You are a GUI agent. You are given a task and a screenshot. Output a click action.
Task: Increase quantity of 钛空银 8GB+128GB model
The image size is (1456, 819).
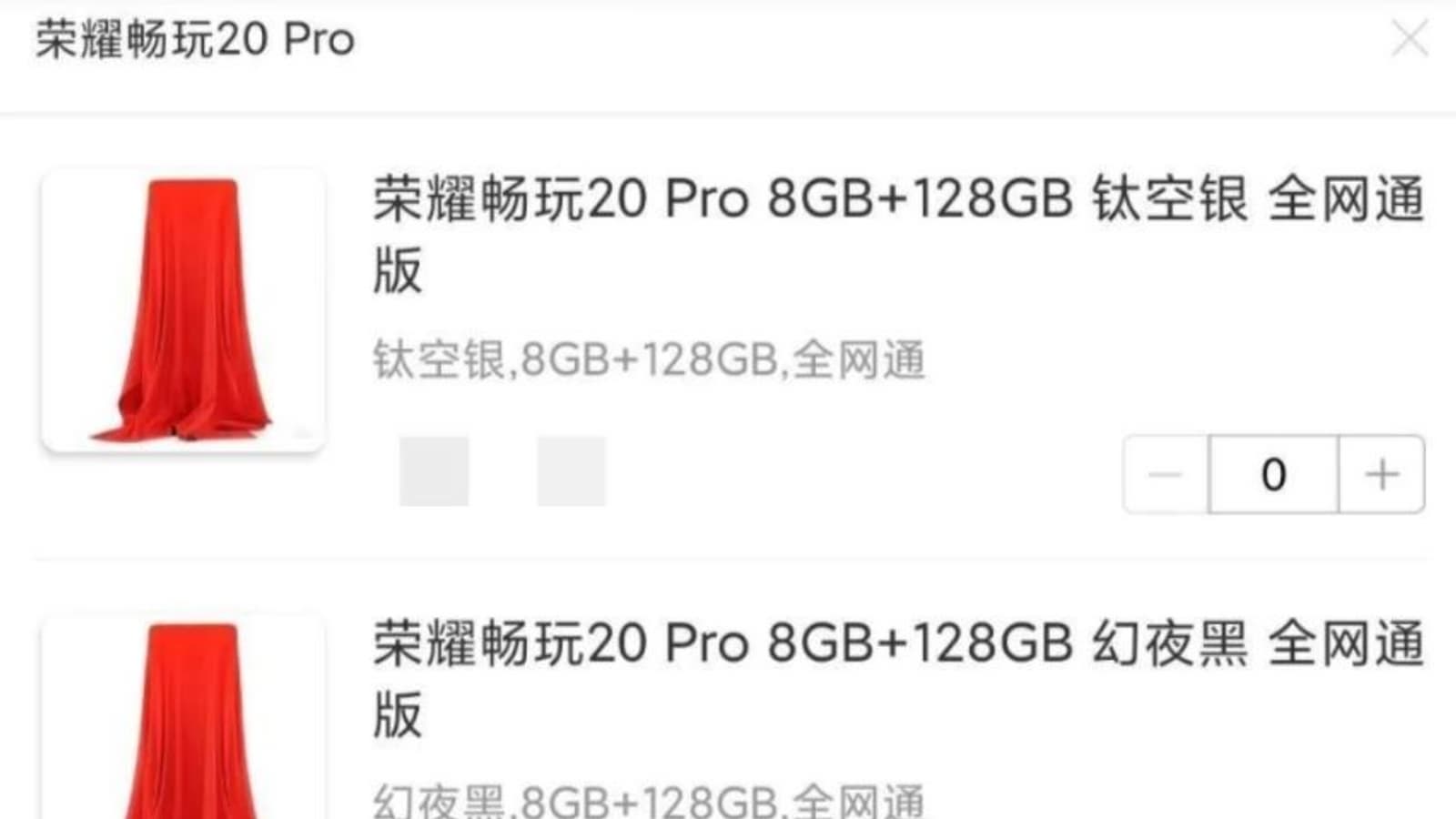click(x=1381, y=474)
